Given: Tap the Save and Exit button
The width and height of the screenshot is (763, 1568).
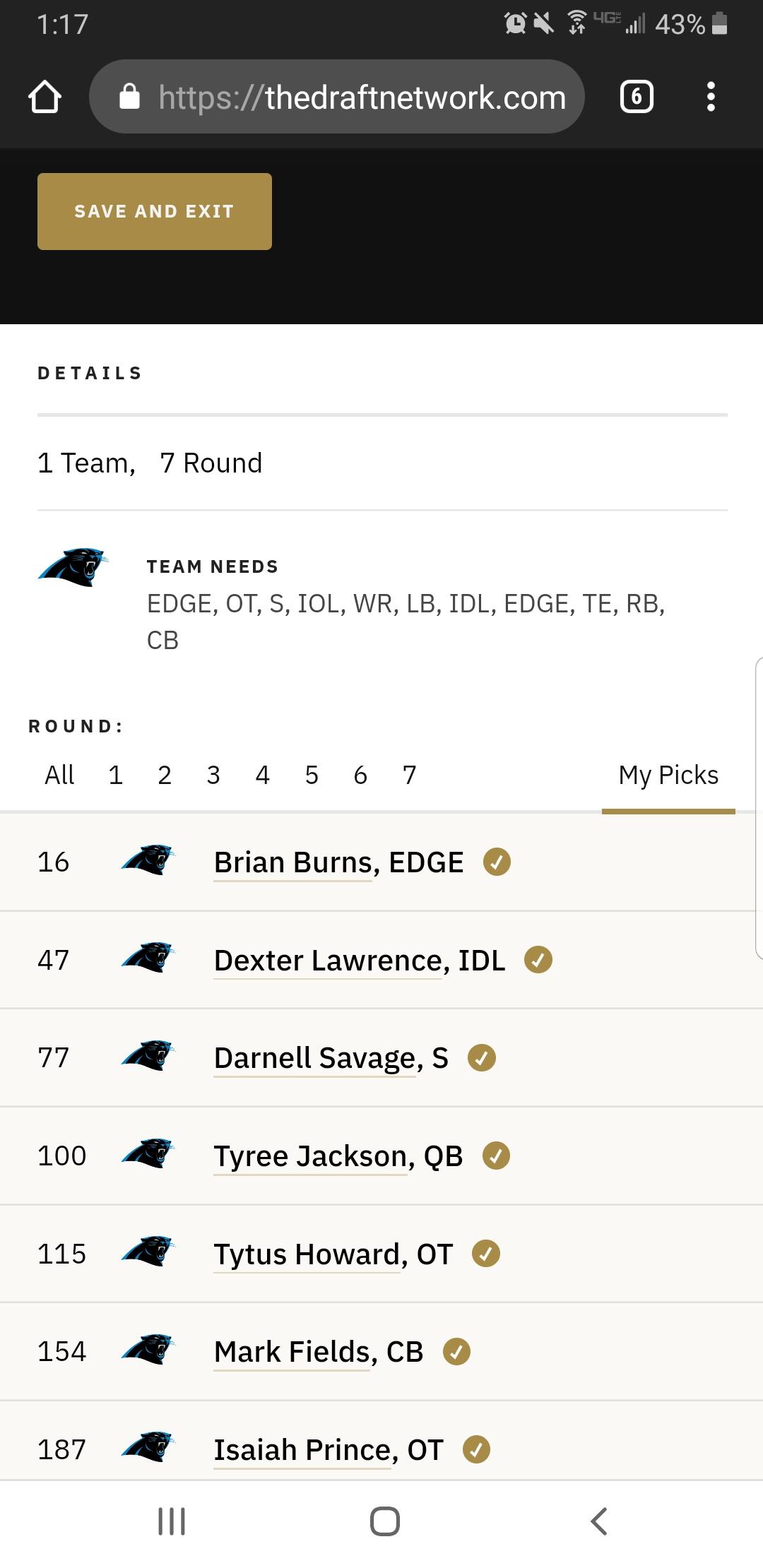Looking at the screenshot, I should pos(155,211).
